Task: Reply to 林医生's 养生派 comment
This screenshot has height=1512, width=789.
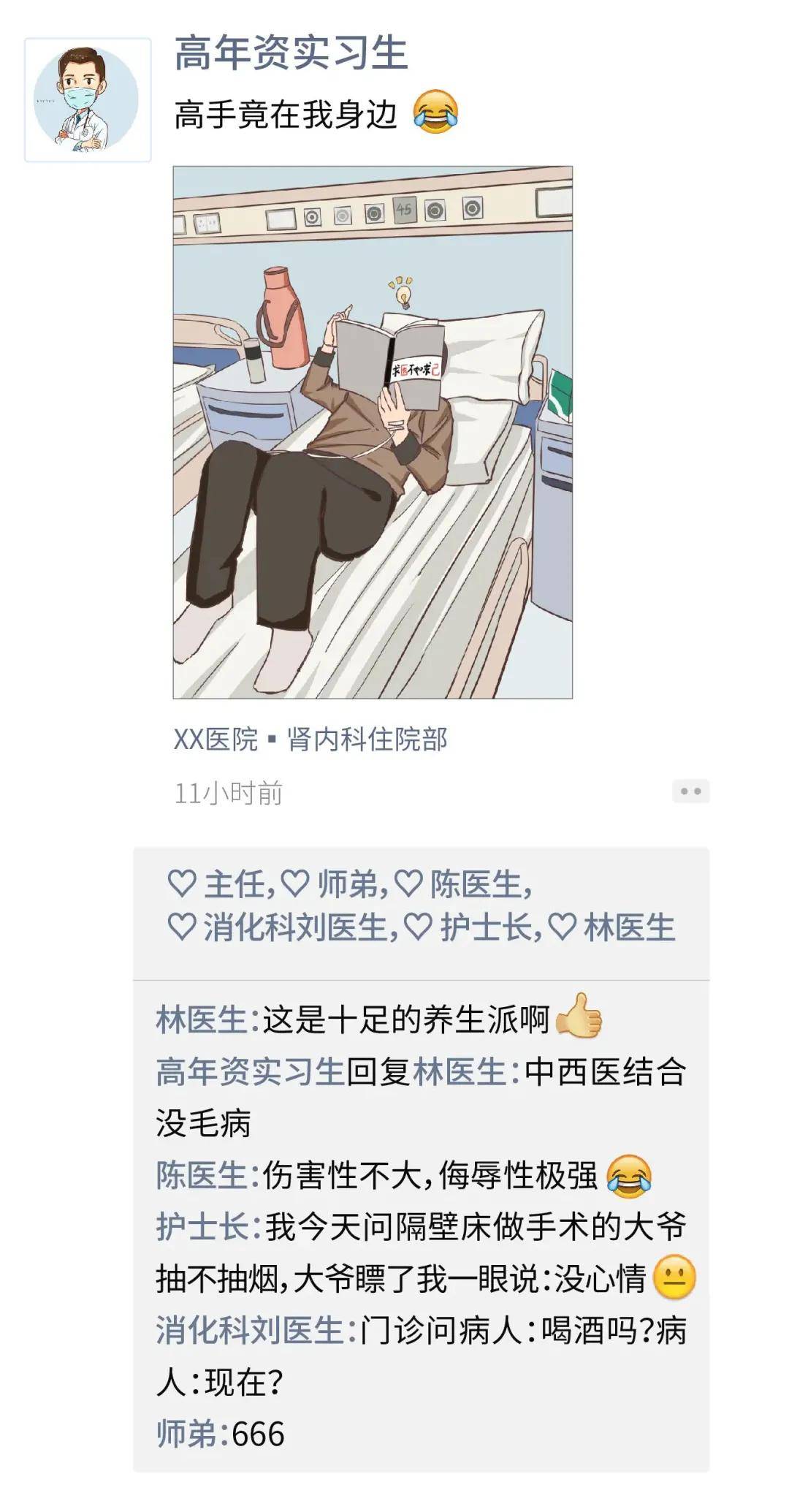Action: coord(405,1020)
